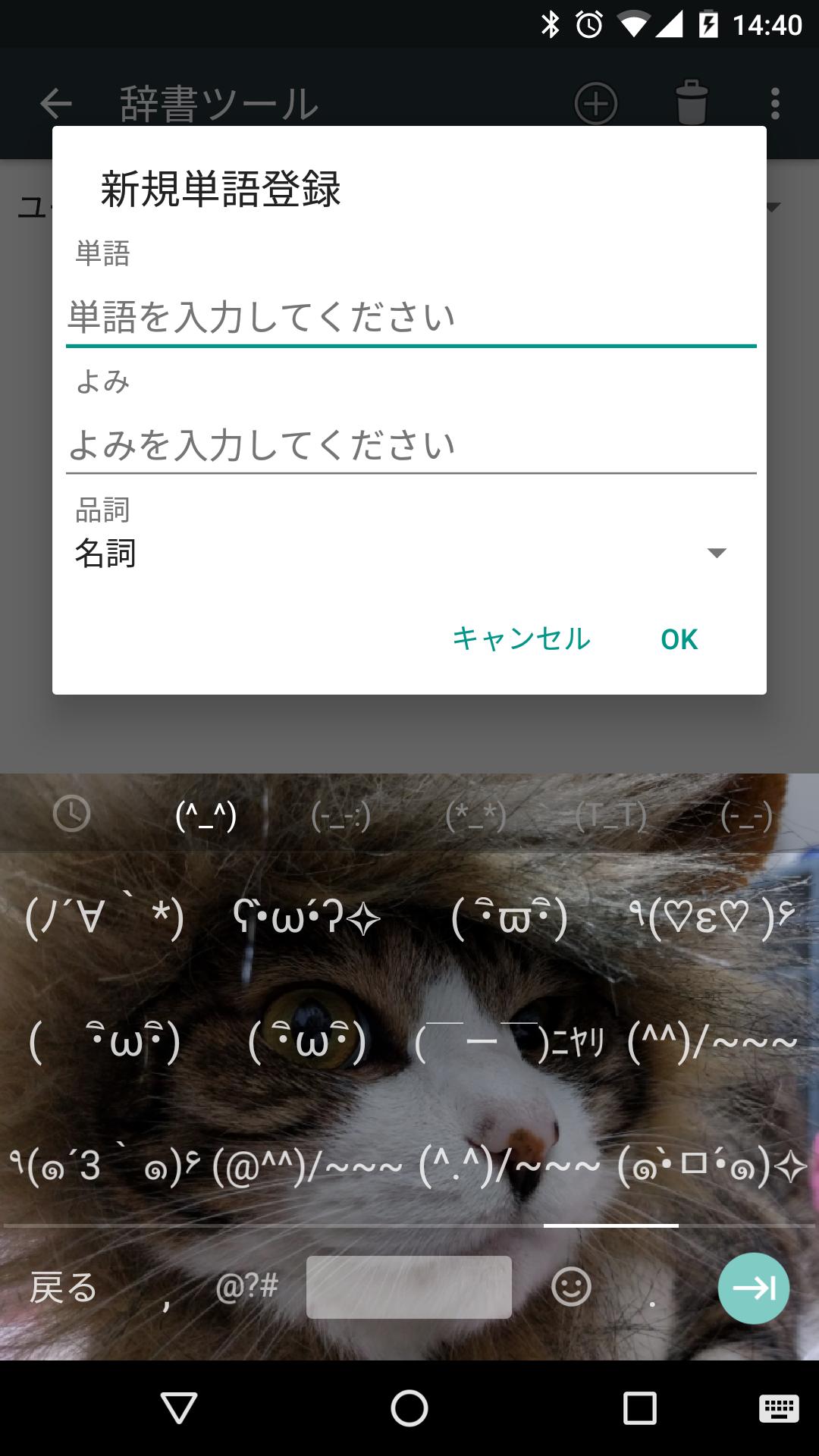
Task: Open the 品詞 dropdown showing 名詞
Action: (x=400, y=553)
